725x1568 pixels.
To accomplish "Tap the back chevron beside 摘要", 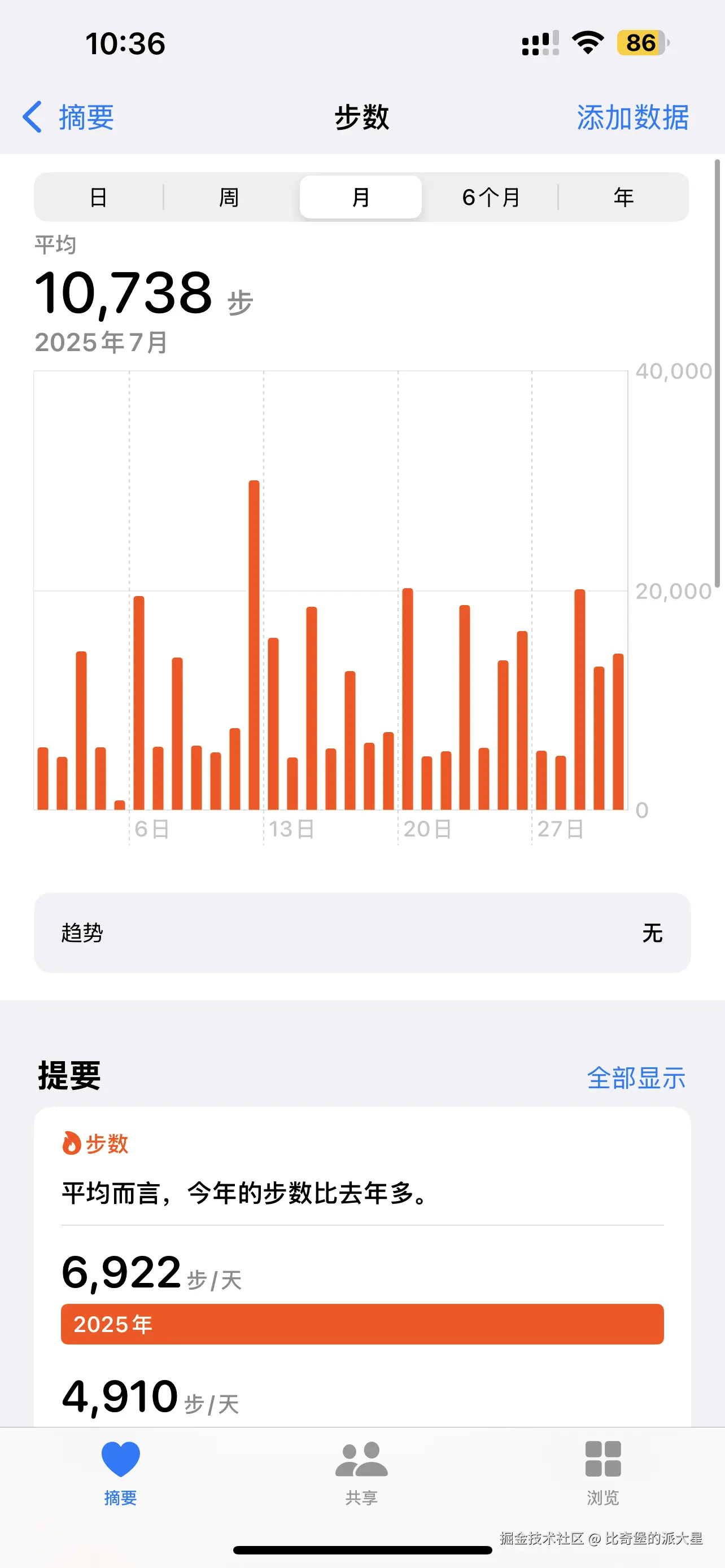I will click(33, 117).
